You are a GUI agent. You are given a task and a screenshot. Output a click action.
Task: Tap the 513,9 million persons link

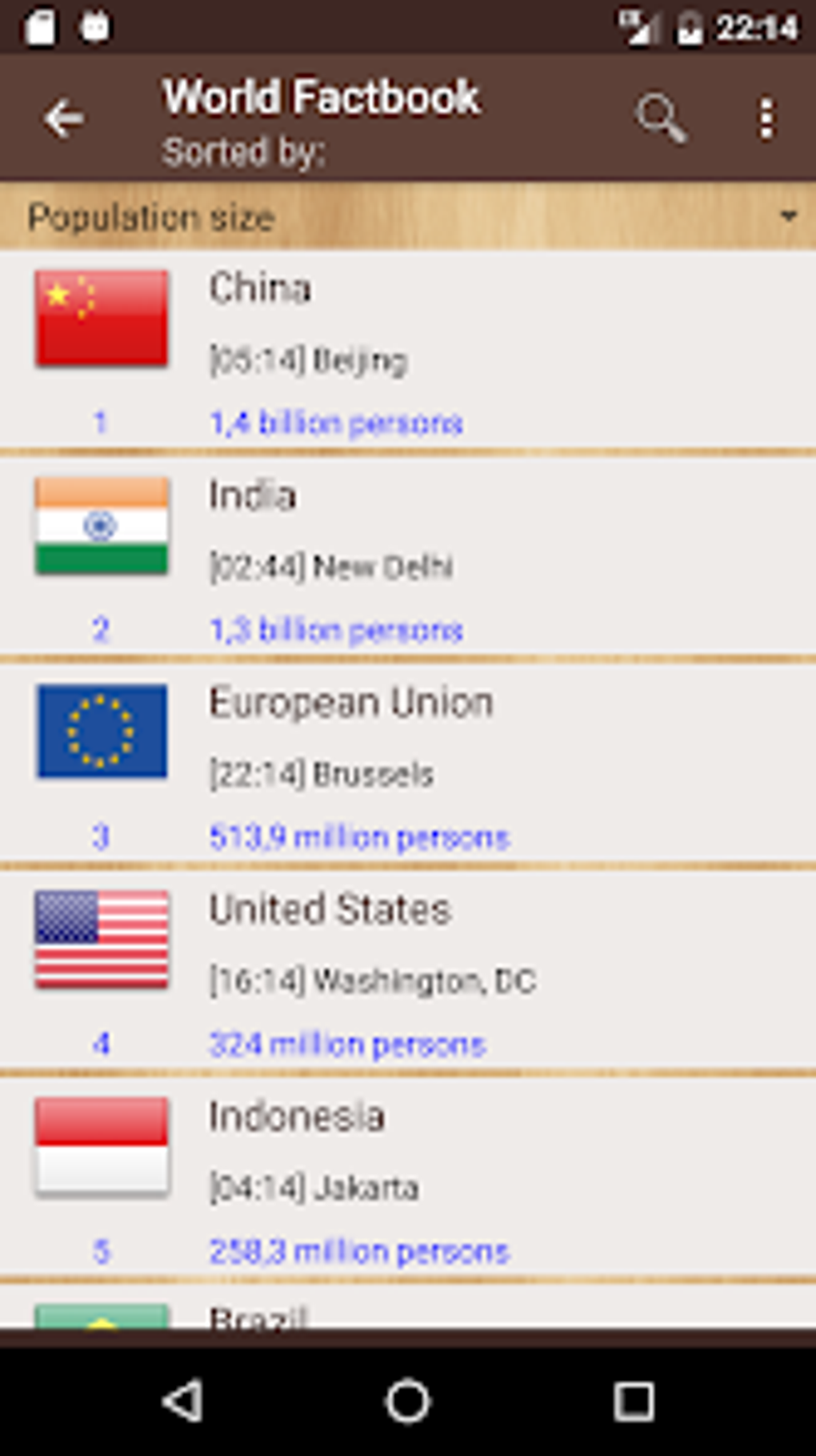(x=358, y=836)
